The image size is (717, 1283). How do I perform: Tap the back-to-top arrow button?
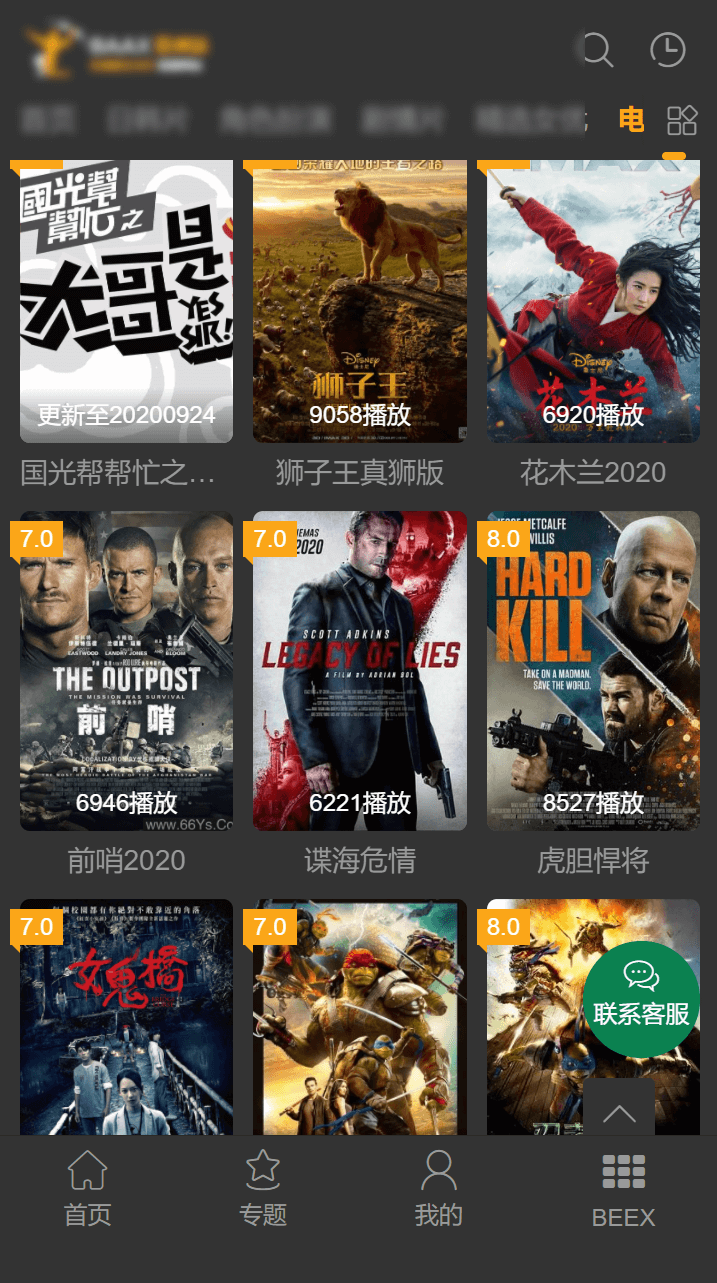pos(619,1113)
